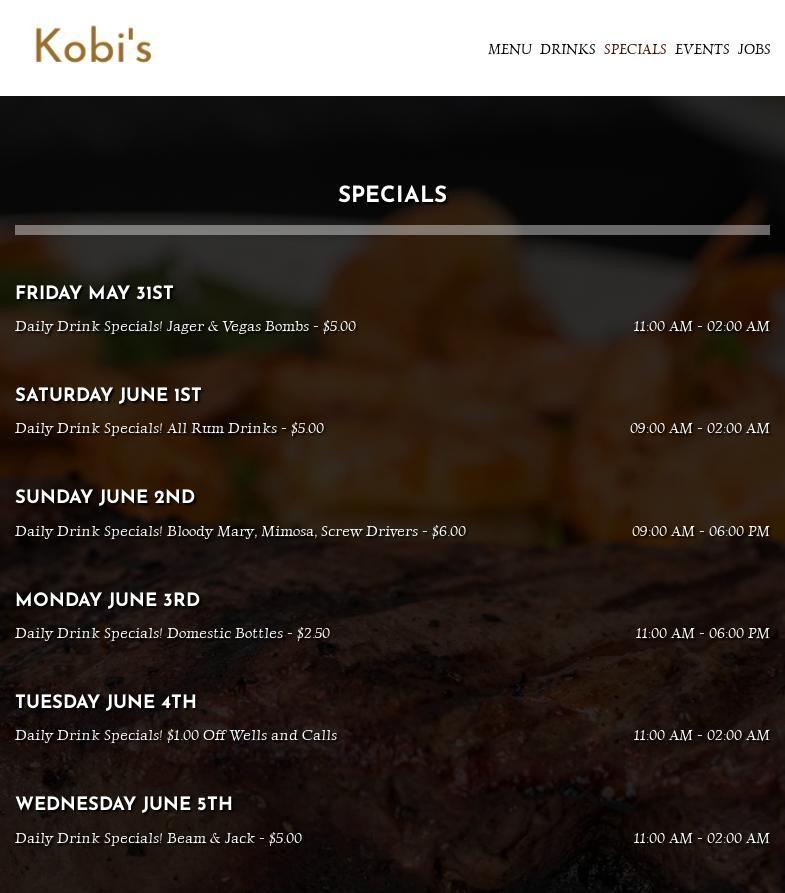Tap the Kobi's logo to go home

[x=93, y=45]
